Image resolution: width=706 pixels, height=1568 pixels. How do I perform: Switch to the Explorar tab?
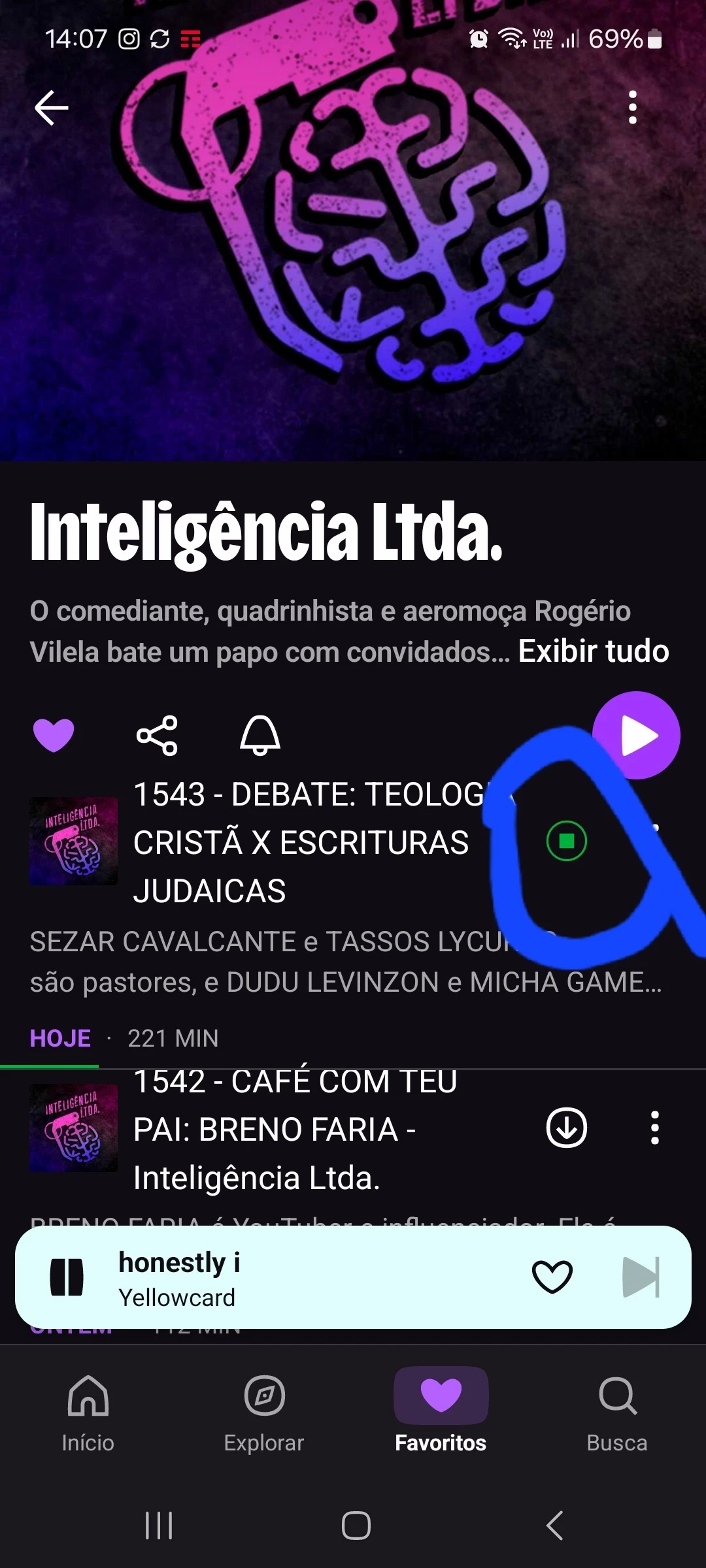(264, 1411)
